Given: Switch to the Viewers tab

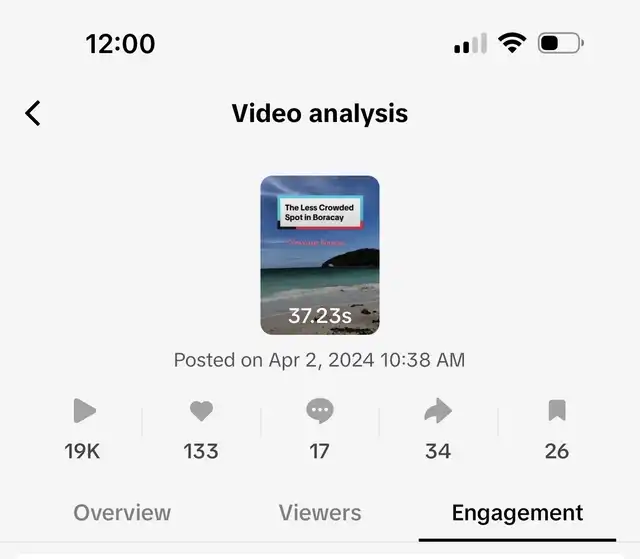Looking at the screenshot, I should [x=320, y=513].
